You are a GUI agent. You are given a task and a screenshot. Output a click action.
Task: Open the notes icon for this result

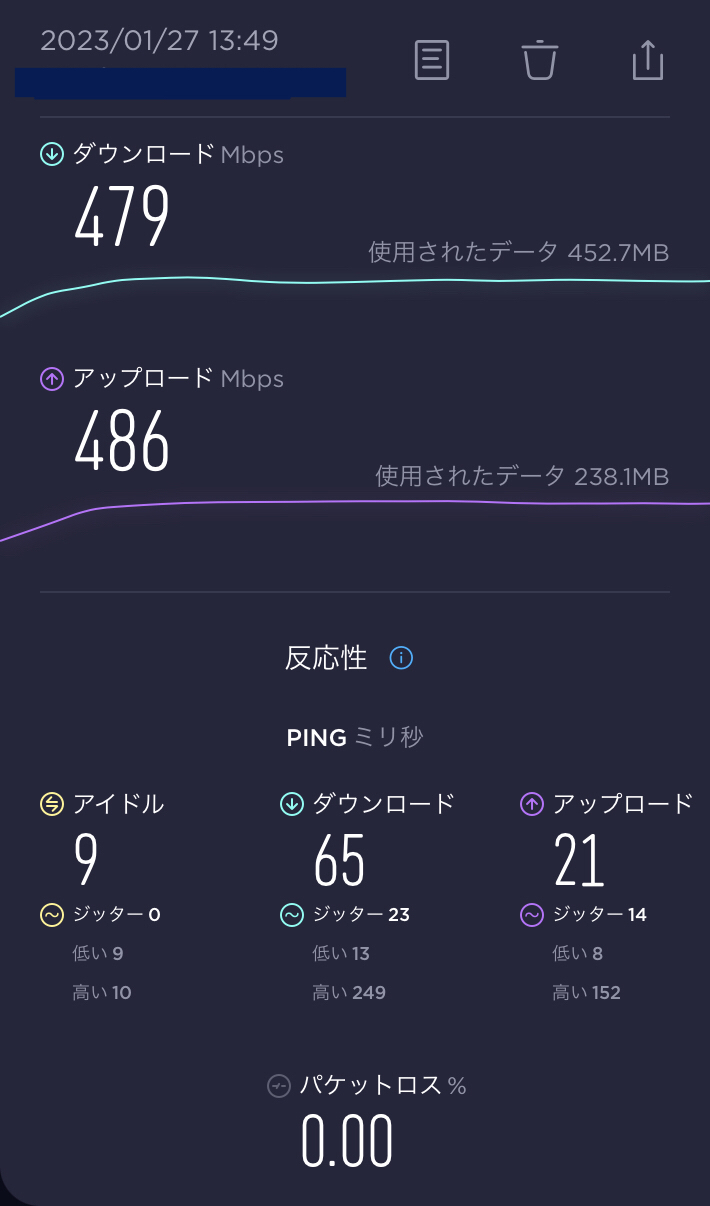432,60
